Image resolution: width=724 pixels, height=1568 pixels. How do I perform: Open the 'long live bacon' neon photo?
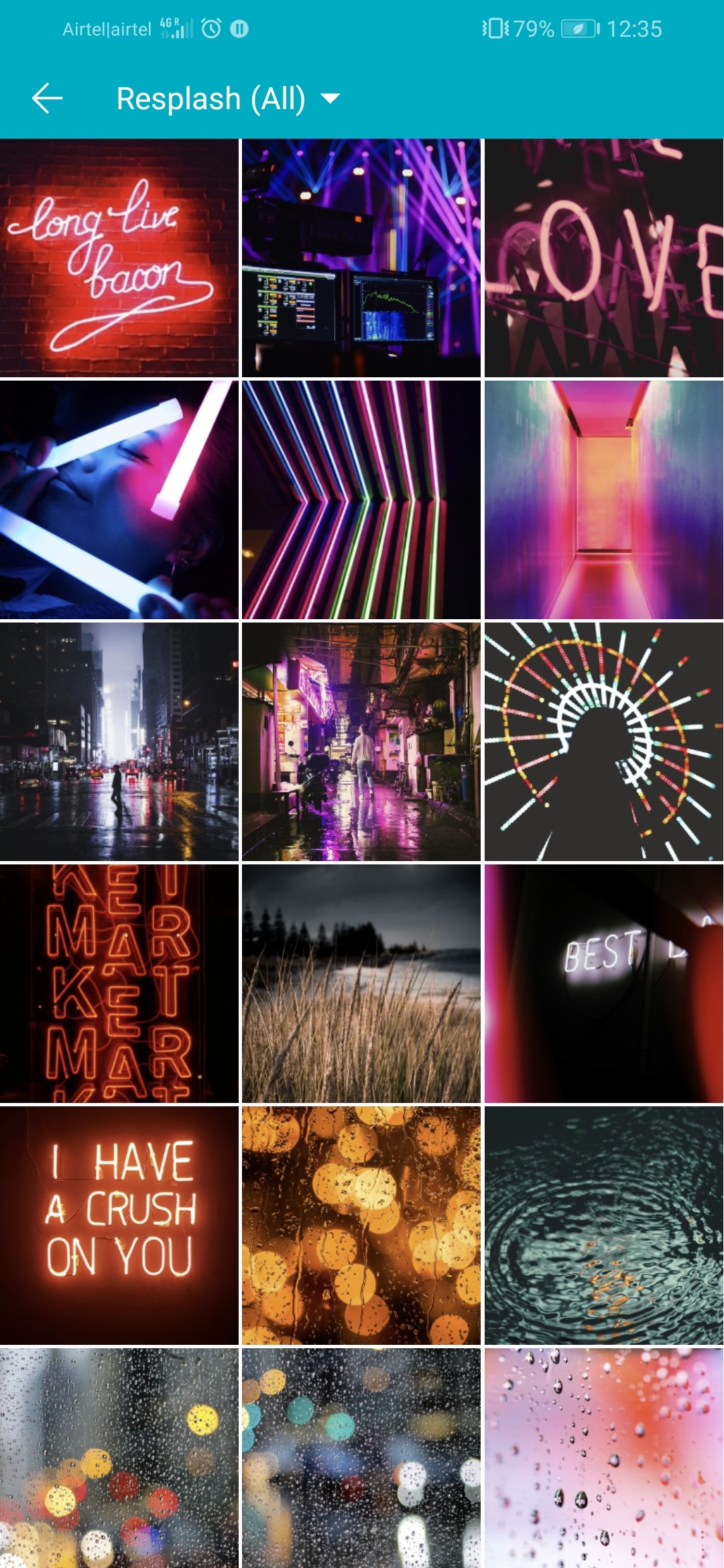pyautogui.click(x=119, y=258)
